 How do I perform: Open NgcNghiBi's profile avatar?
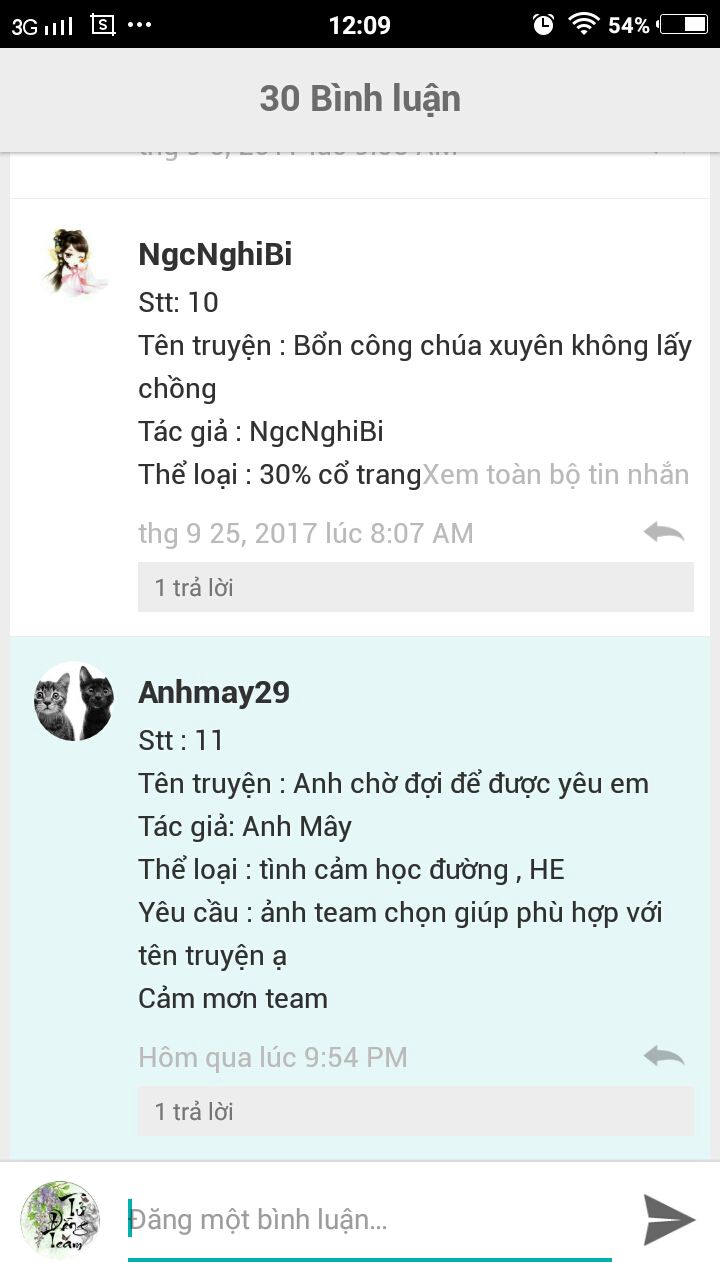(74, 262)
